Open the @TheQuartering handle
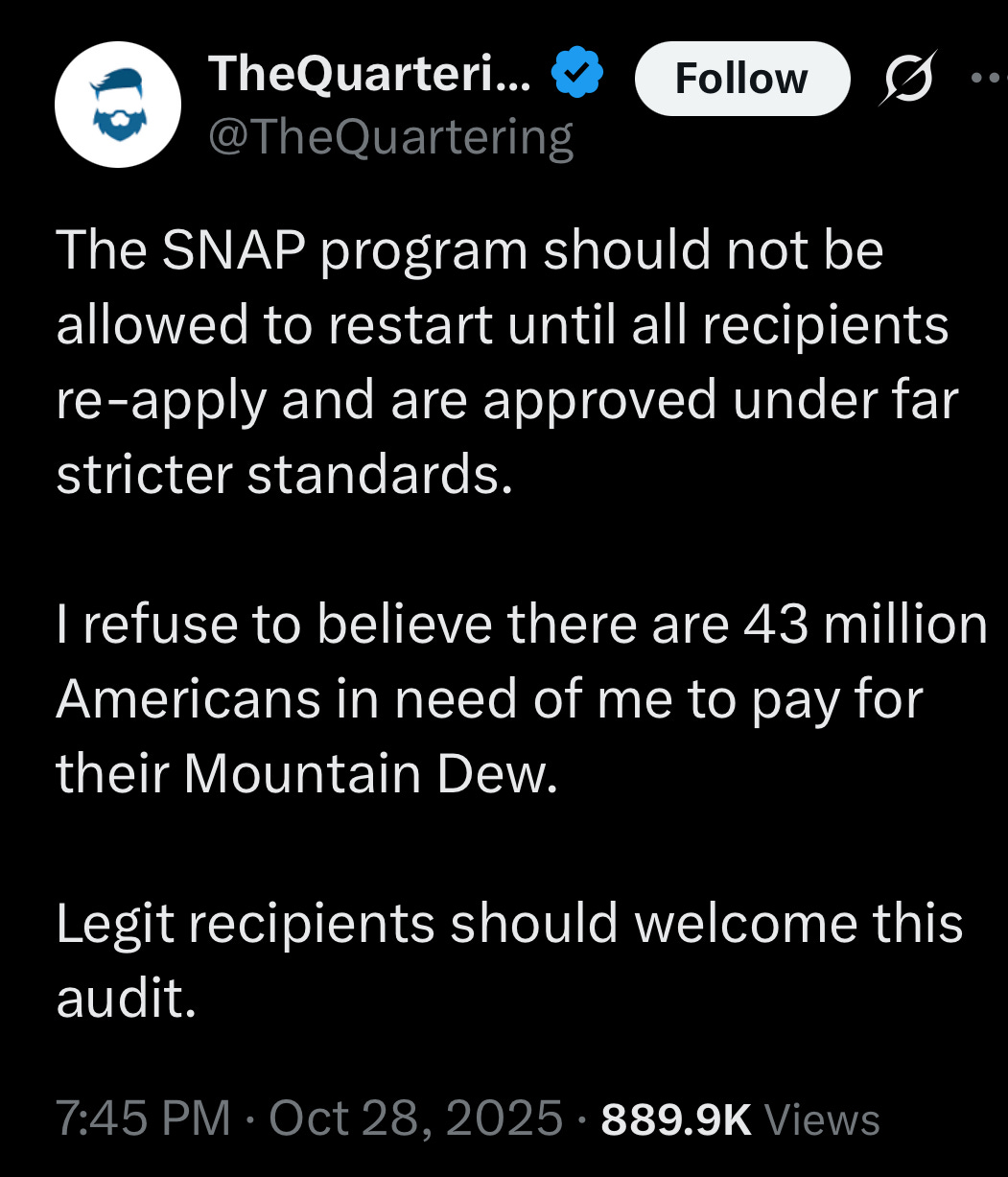The width and height of the screenshot is (1008, 1177). [x=389, y=136]
